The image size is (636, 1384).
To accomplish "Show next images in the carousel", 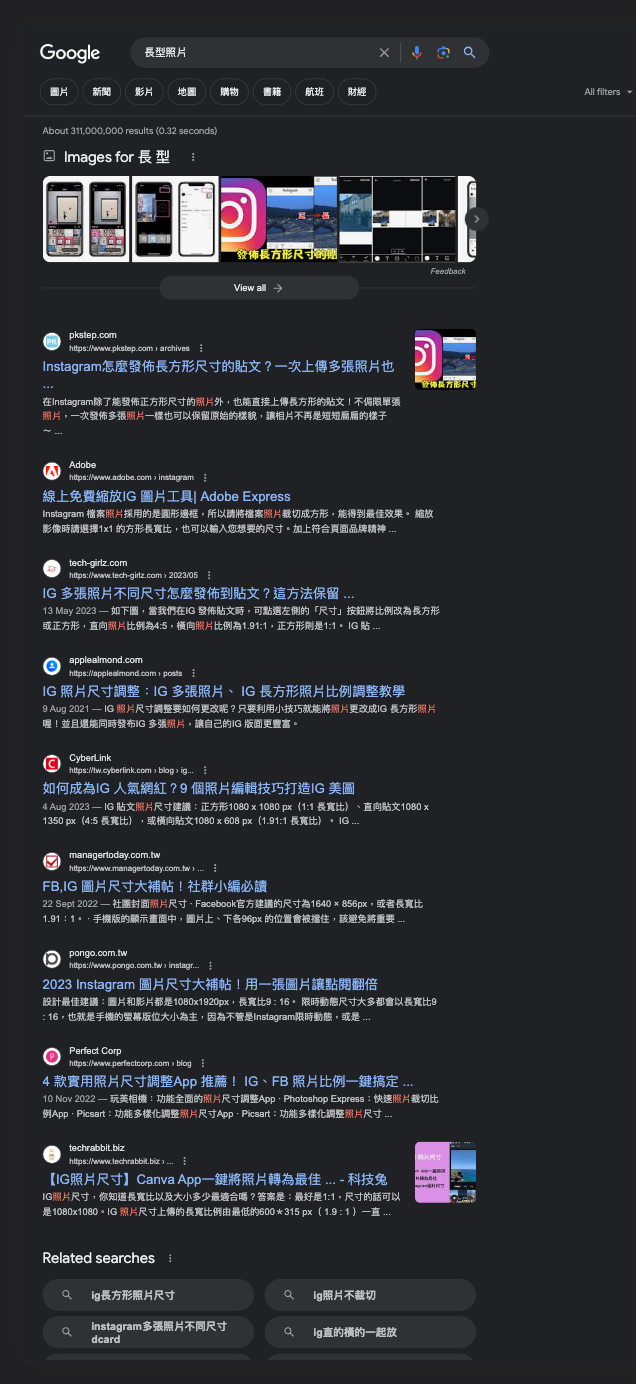I will click(x=477, y=219).
